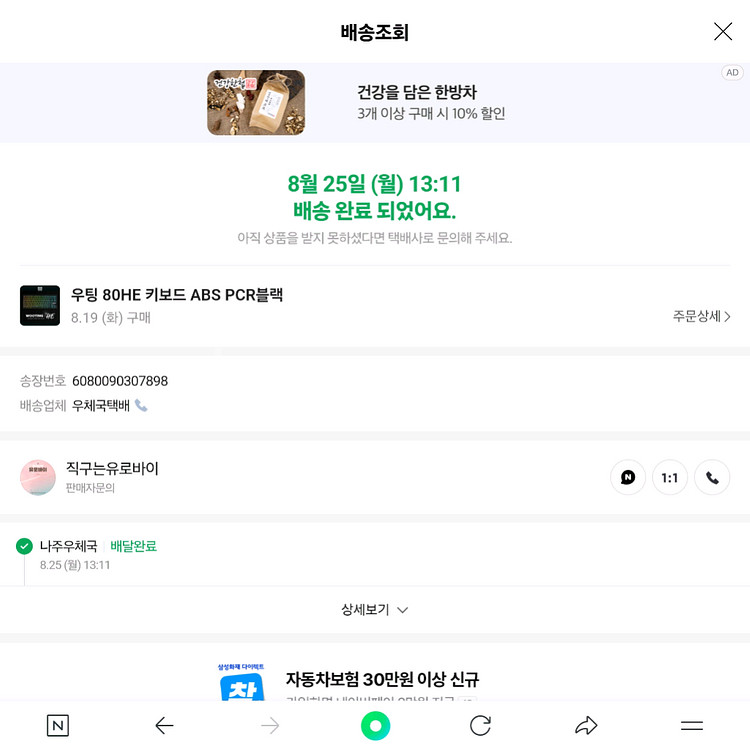Open the 건강을 담은 한방차 ad banner
The width and height of the screenshot is (750, 751).
(x=375, y=102)
